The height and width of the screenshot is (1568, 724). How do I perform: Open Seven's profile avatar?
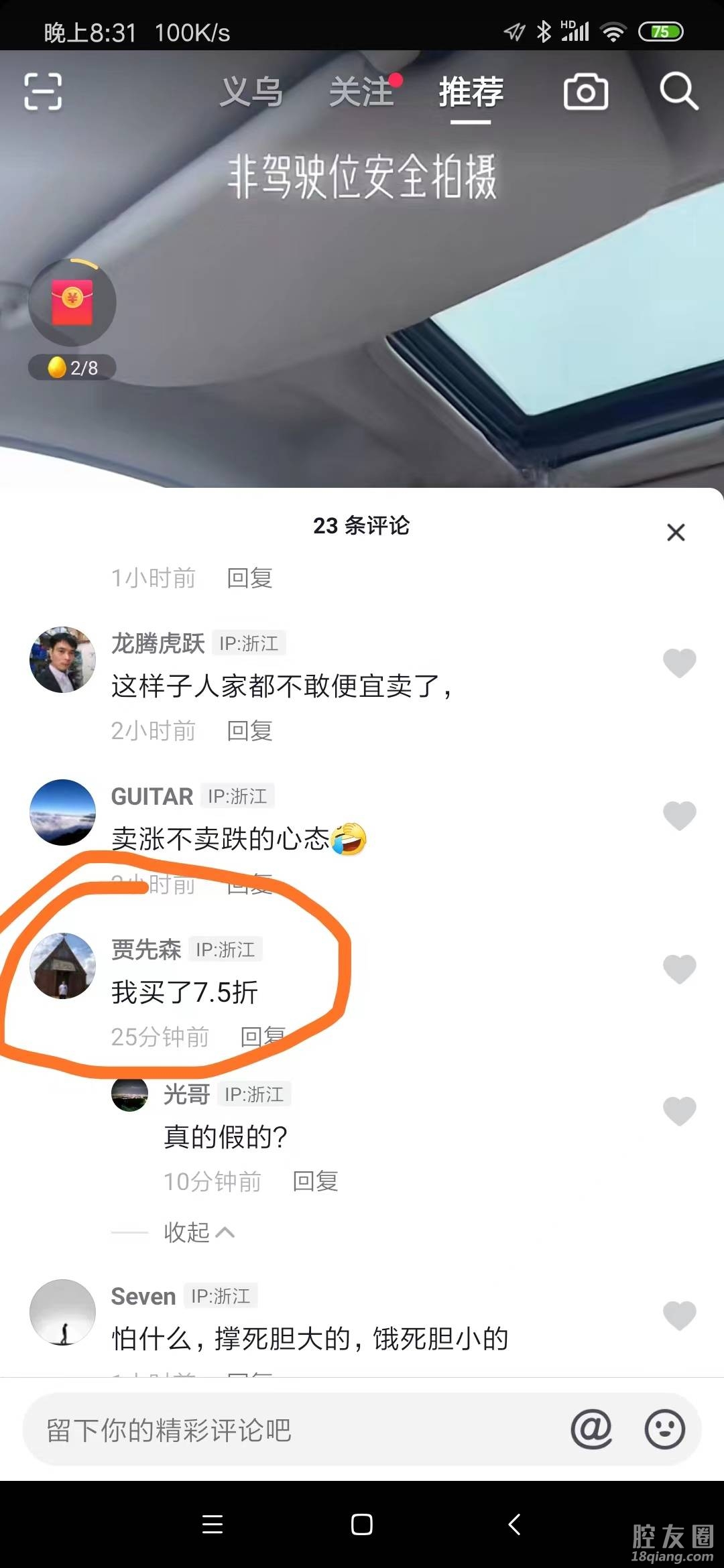(x=63, y=1312)
